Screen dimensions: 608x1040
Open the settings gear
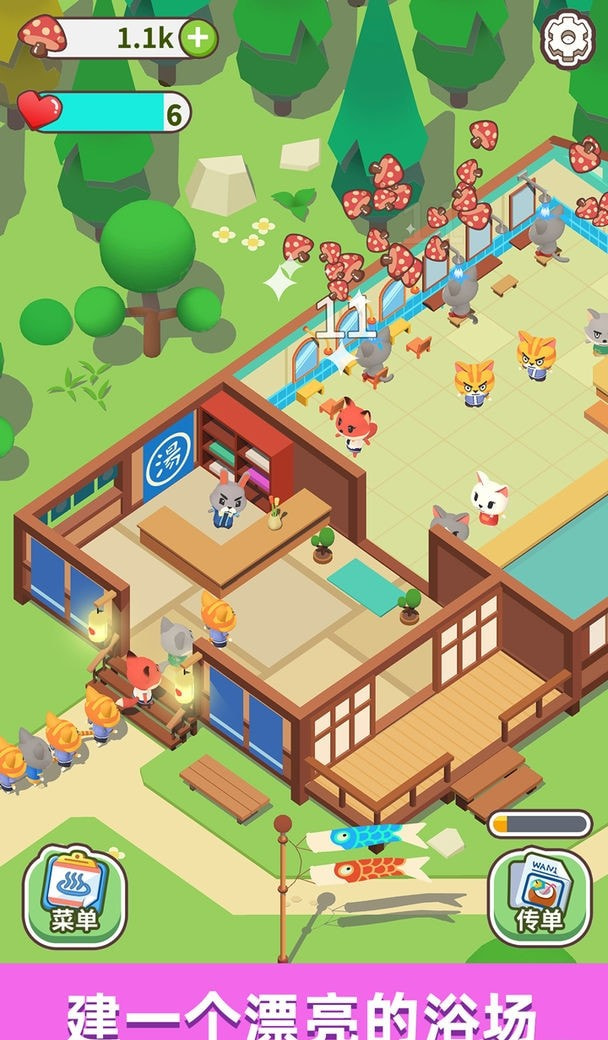pos(566,36)
